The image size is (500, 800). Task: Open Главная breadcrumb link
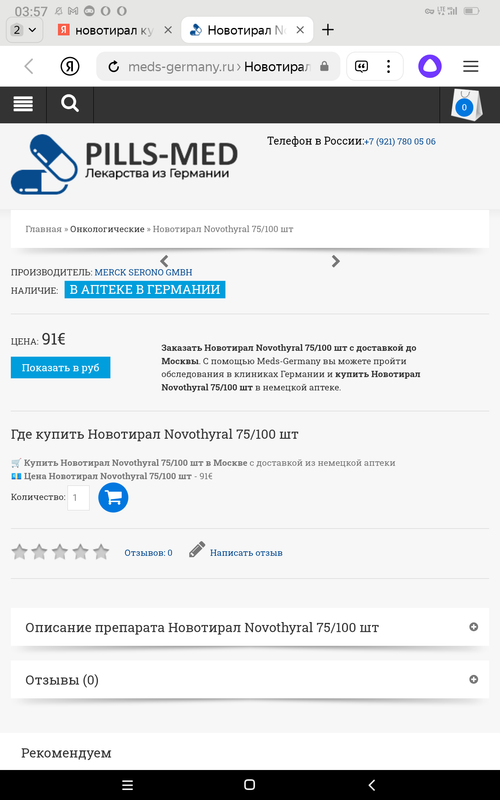(x=43, y=229)
